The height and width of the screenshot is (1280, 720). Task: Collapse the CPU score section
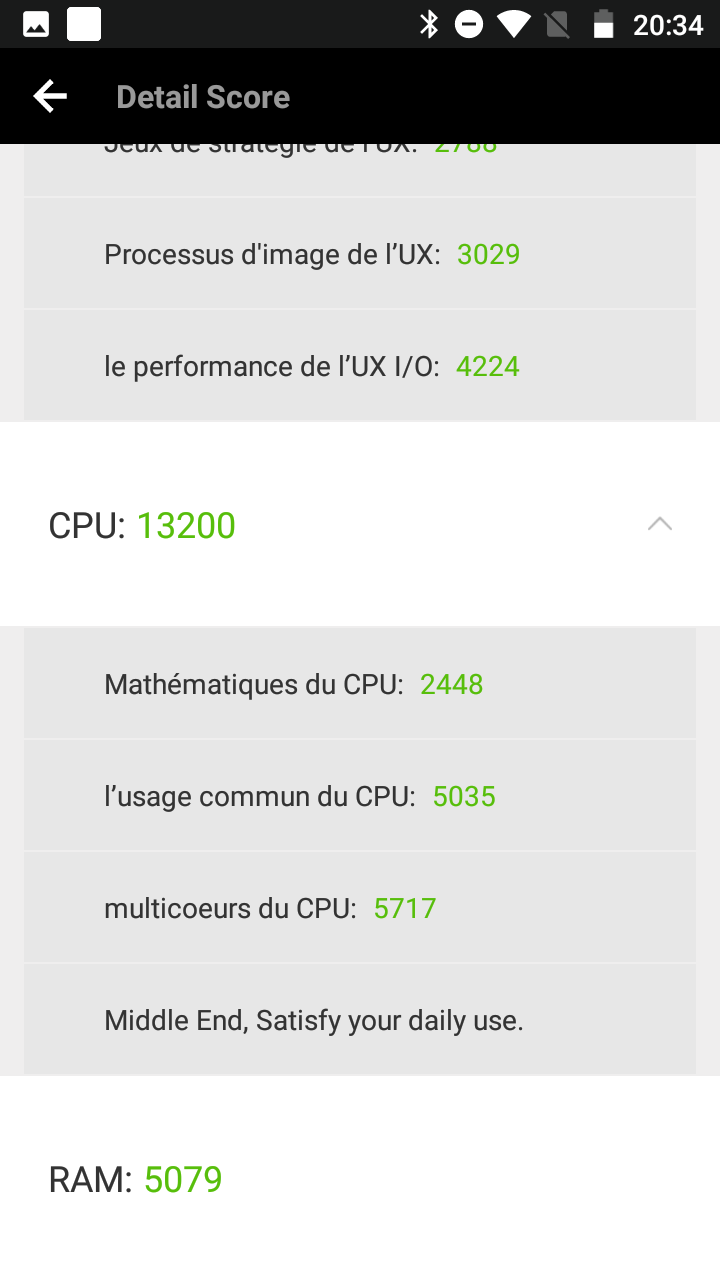tap(659, 524)
